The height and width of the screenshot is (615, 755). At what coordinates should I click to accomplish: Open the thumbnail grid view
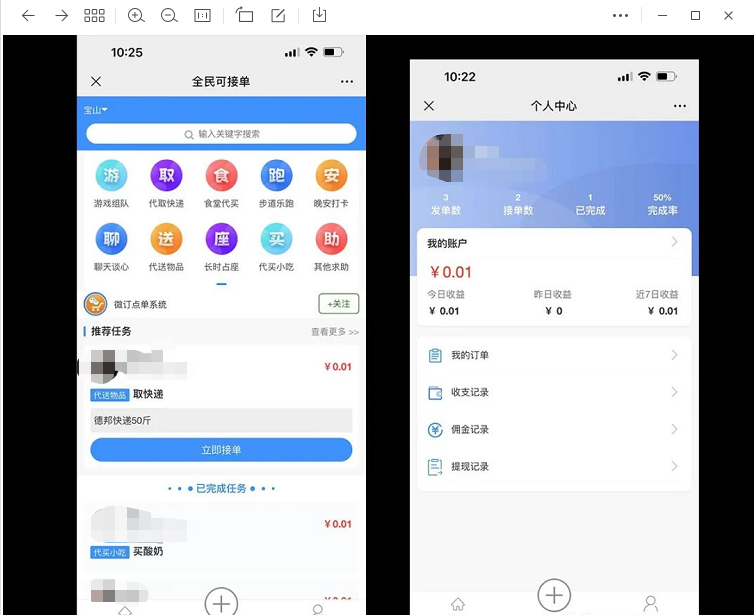(x=94, y=16)
